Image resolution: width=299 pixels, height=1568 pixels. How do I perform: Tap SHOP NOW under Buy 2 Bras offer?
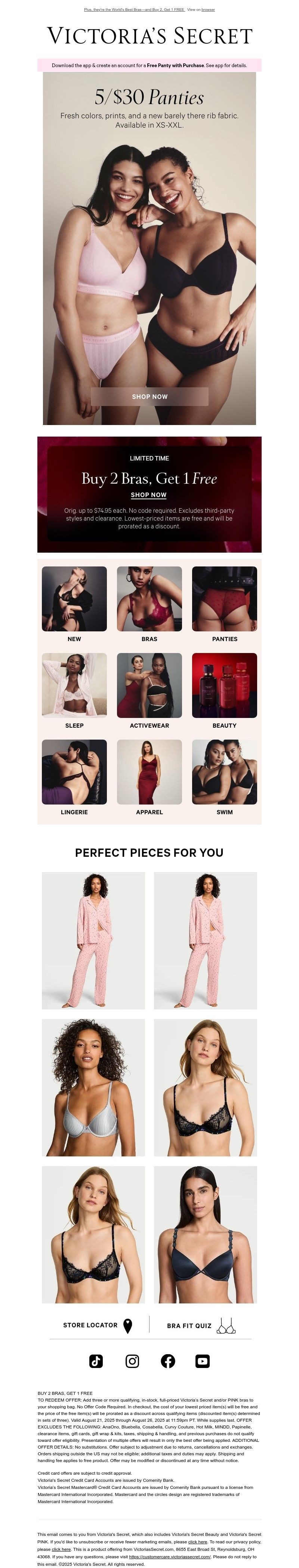pos(149,495)
